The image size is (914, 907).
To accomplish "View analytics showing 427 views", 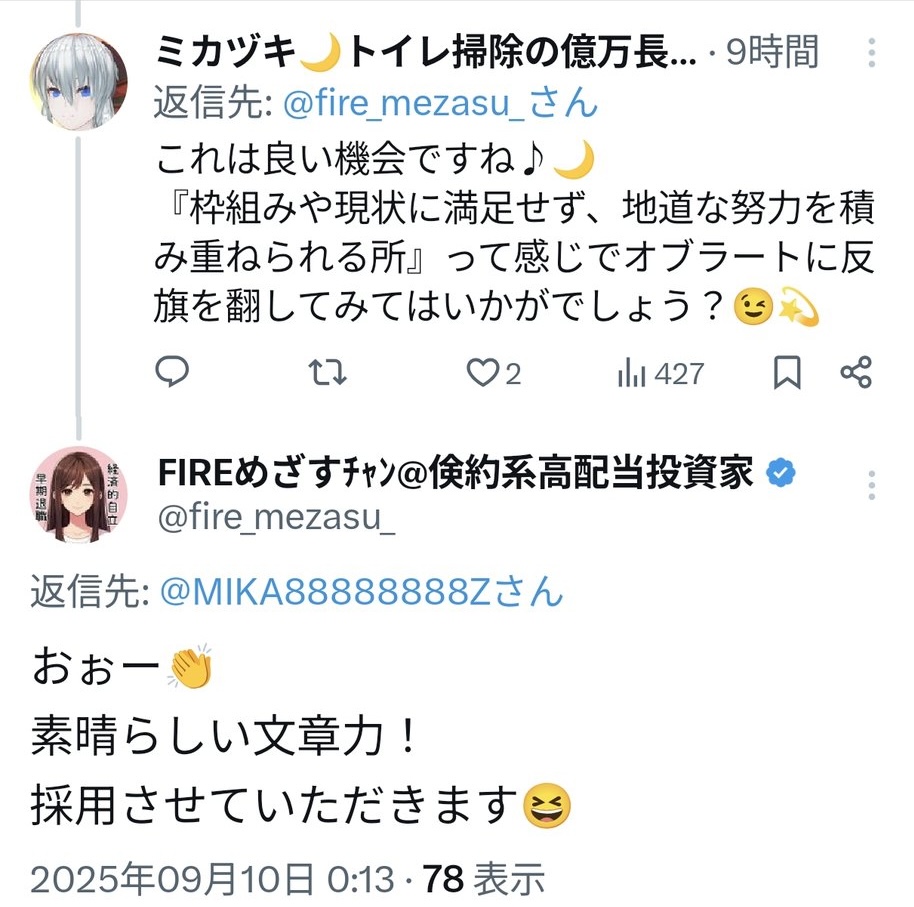I will pyautogui.click(x=661, y=373).
